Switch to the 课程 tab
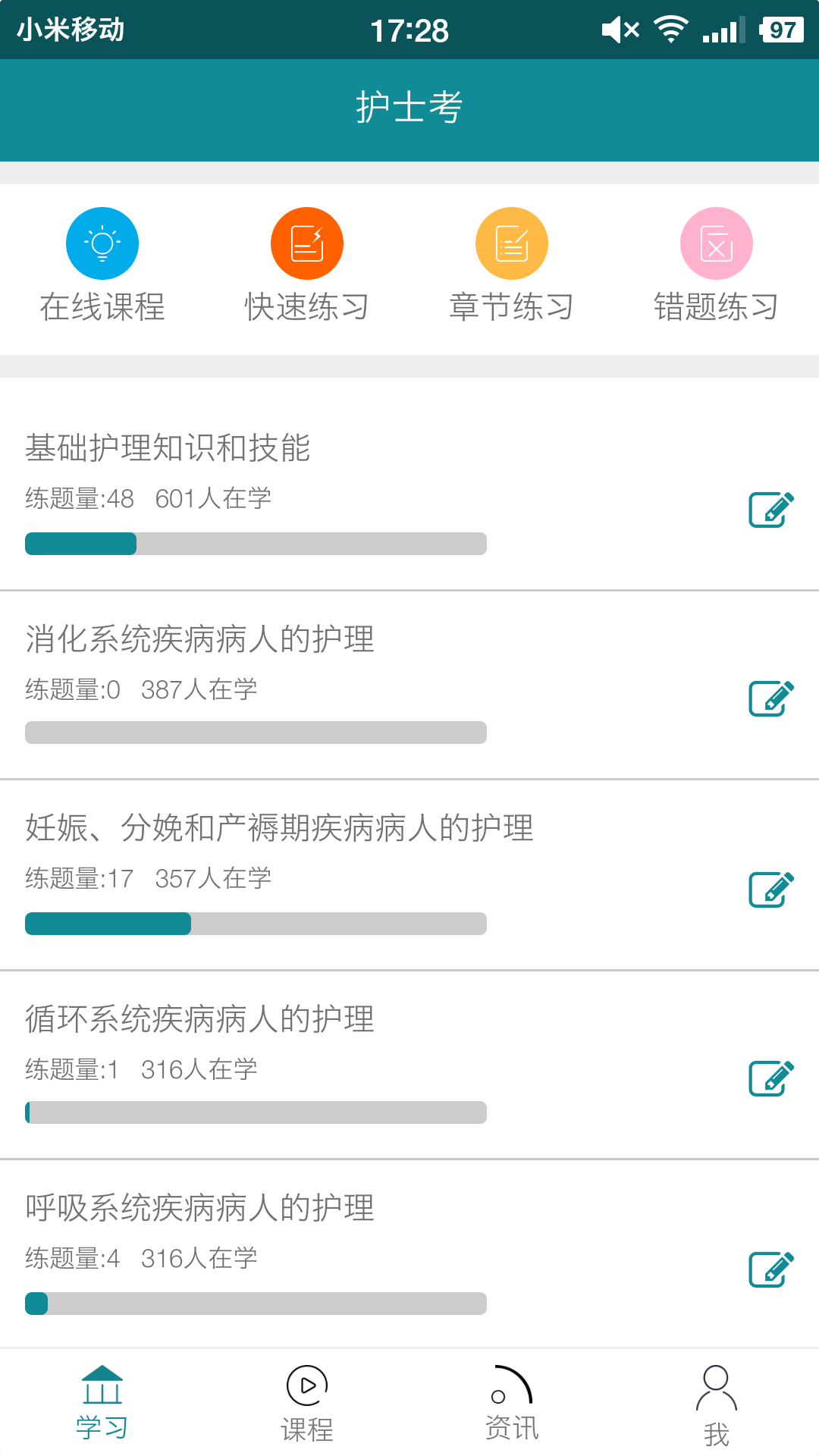This screenshot has height=1456, width=819. pyautogui.click(x=307, y=1403)
